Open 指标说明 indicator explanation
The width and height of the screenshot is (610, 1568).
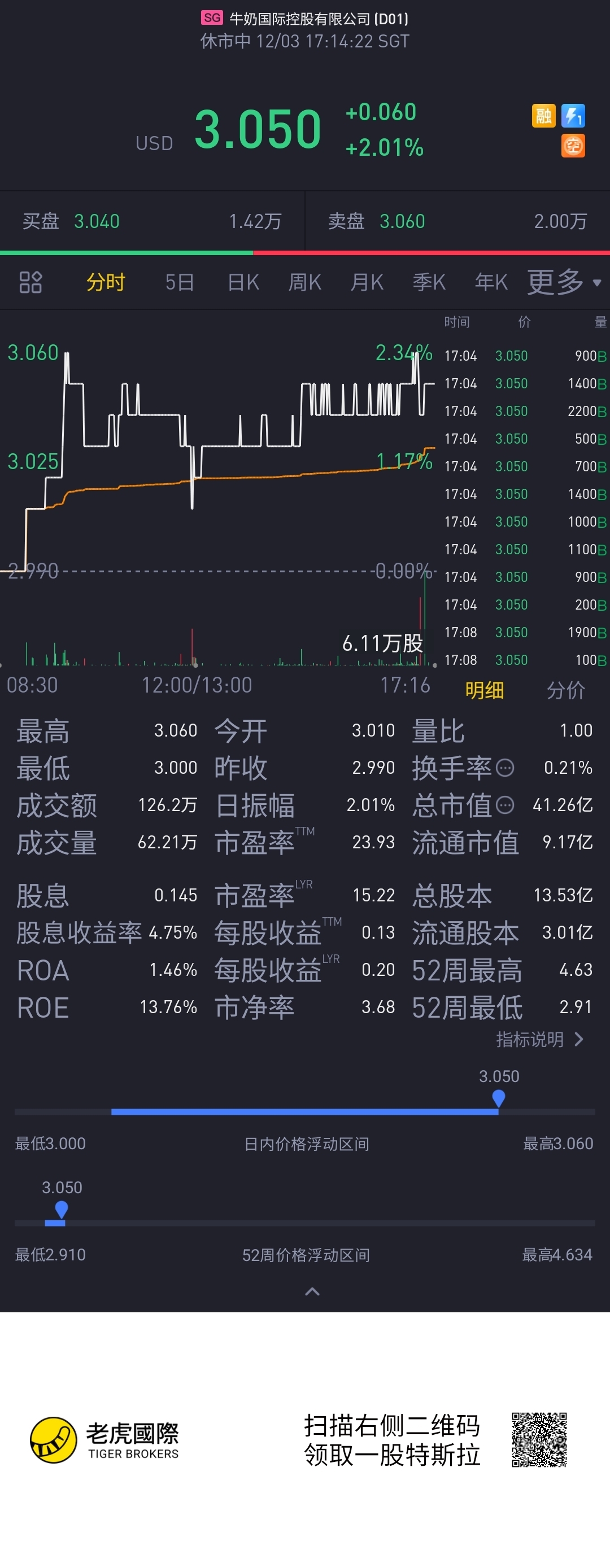click(540, 1040)
